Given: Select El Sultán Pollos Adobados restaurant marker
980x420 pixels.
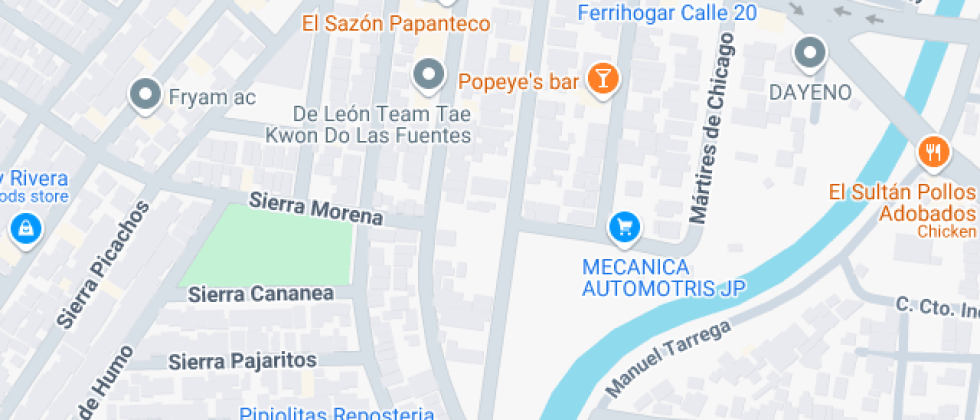Looking at the screenshot, I should coord(933,152).
